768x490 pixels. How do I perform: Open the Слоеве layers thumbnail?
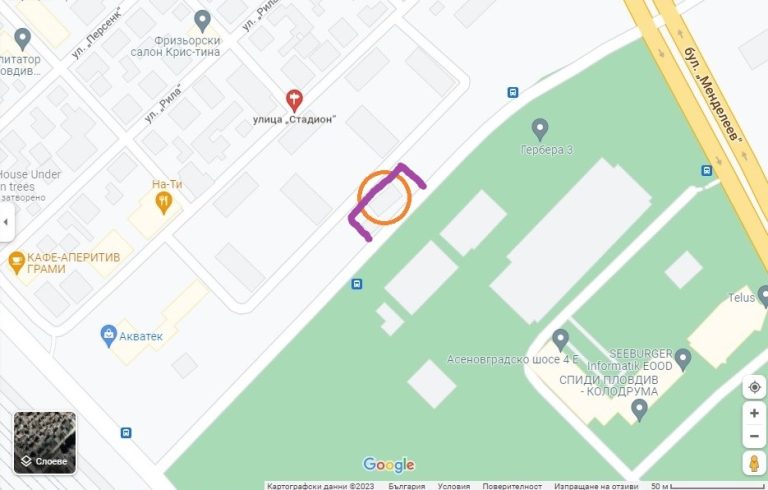[45, 442]
